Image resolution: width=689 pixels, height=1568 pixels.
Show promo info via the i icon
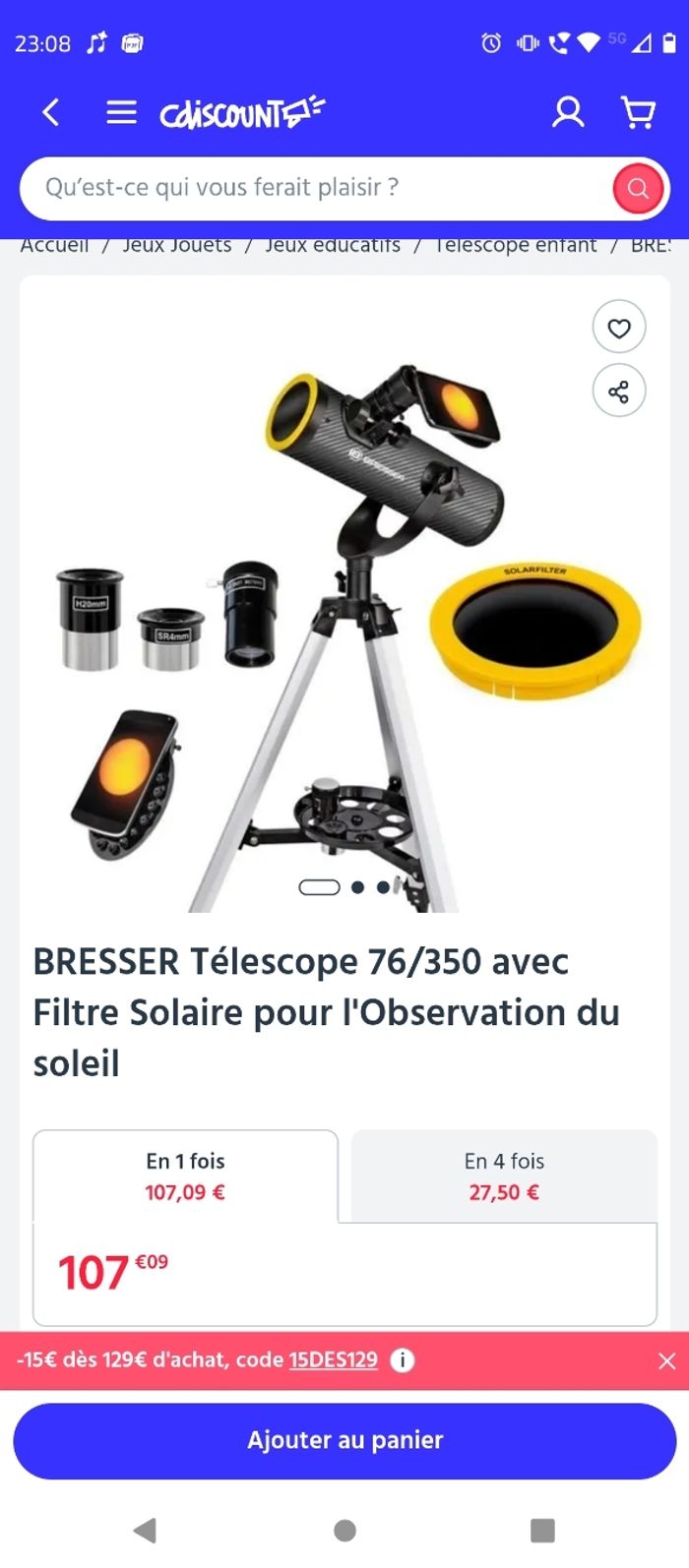[x=403, y=1360]
